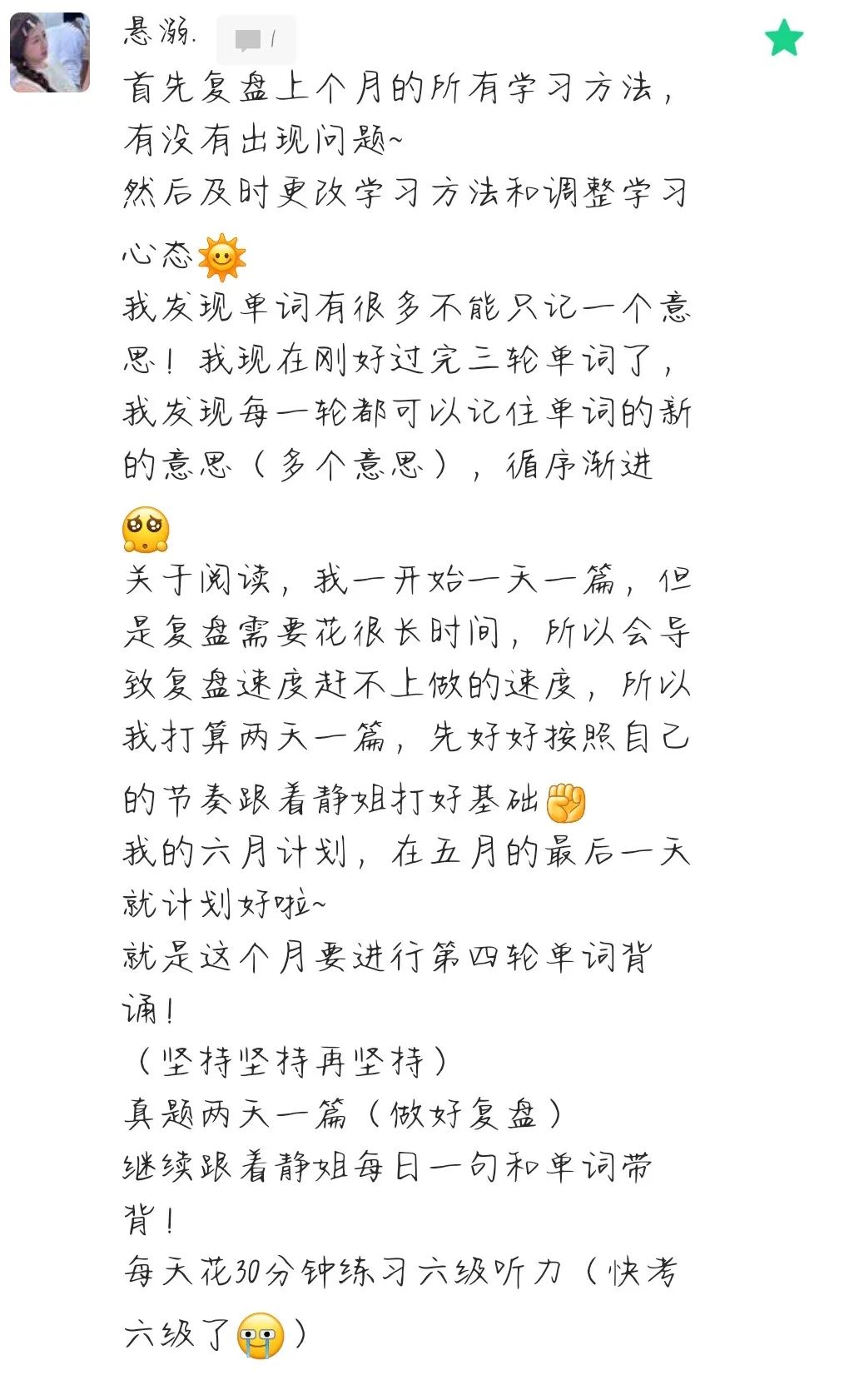Tap the green star icon
This screenshot has height=1400, width=859.
783,39
